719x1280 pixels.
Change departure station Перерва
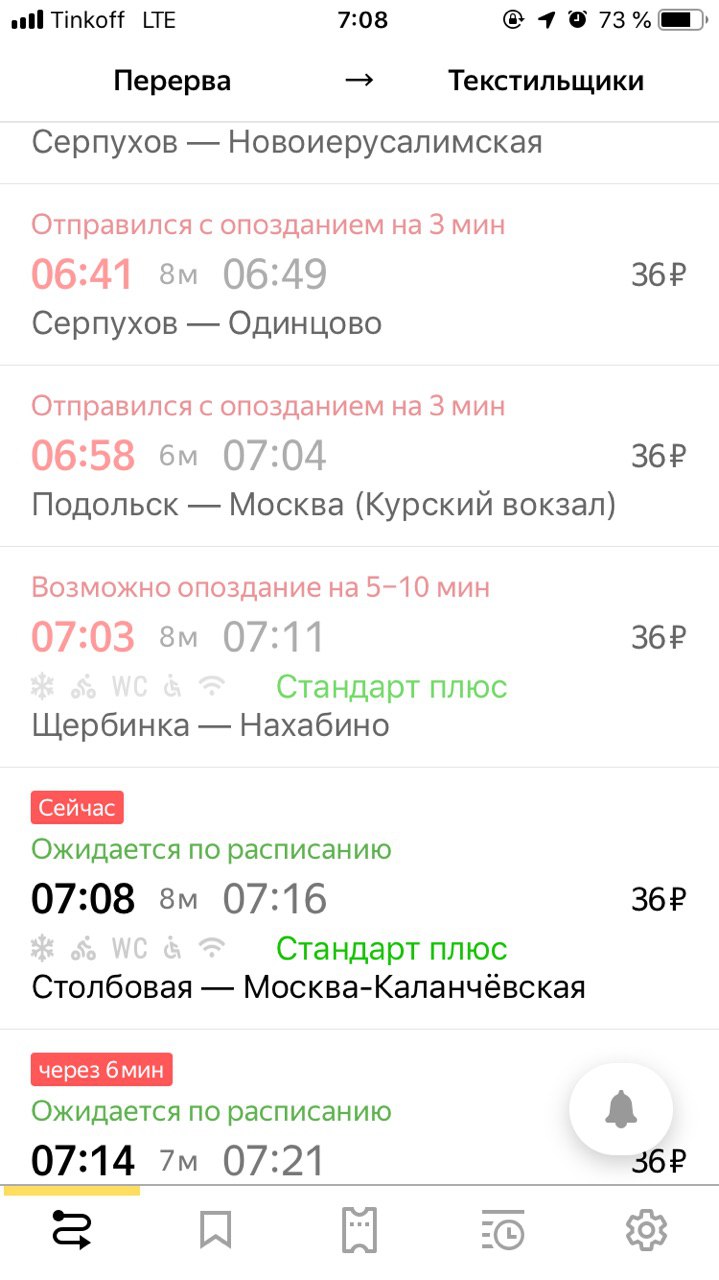point(172,81)
